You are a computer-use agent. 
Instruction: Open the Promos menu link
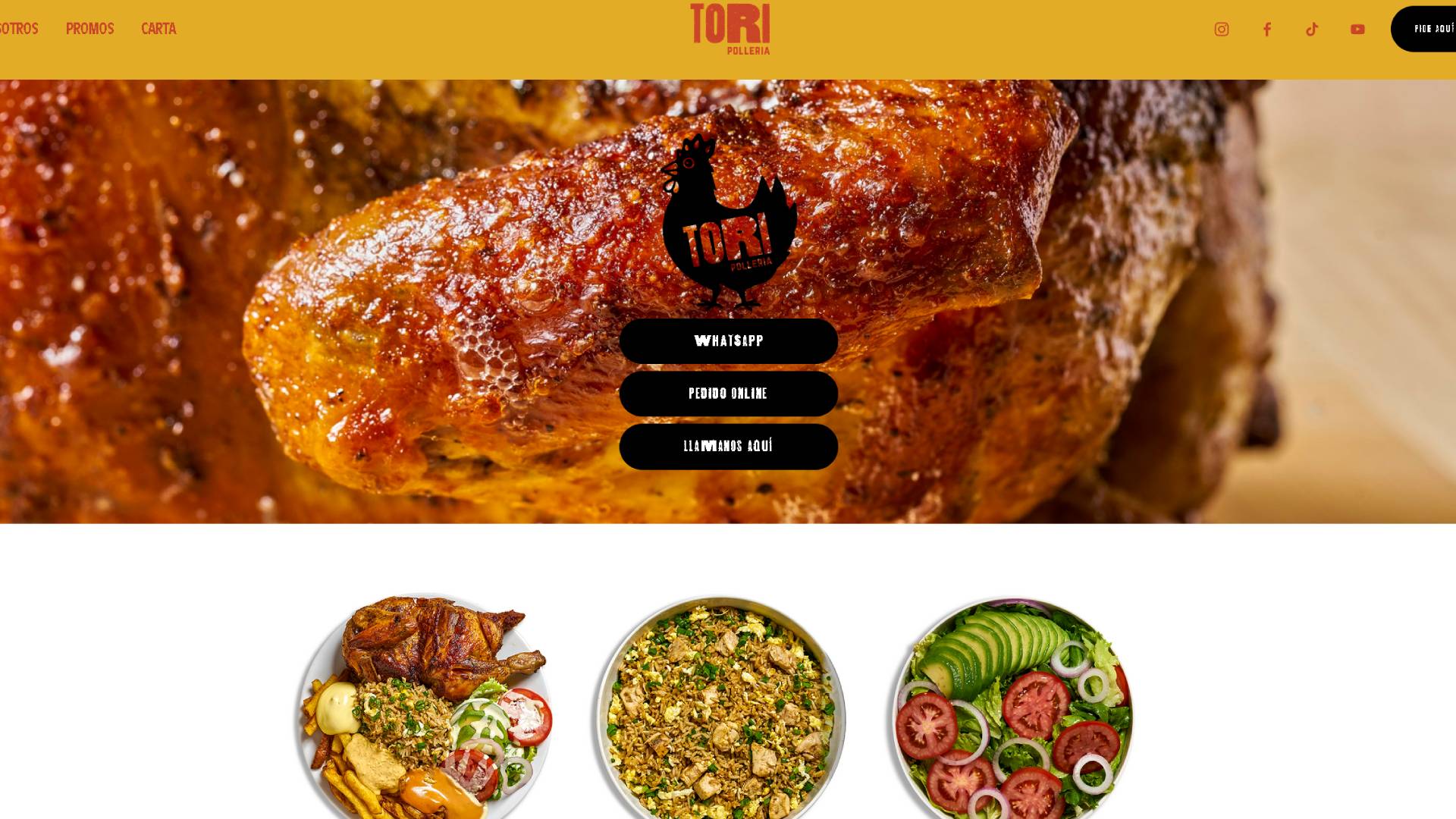point(89,29)
